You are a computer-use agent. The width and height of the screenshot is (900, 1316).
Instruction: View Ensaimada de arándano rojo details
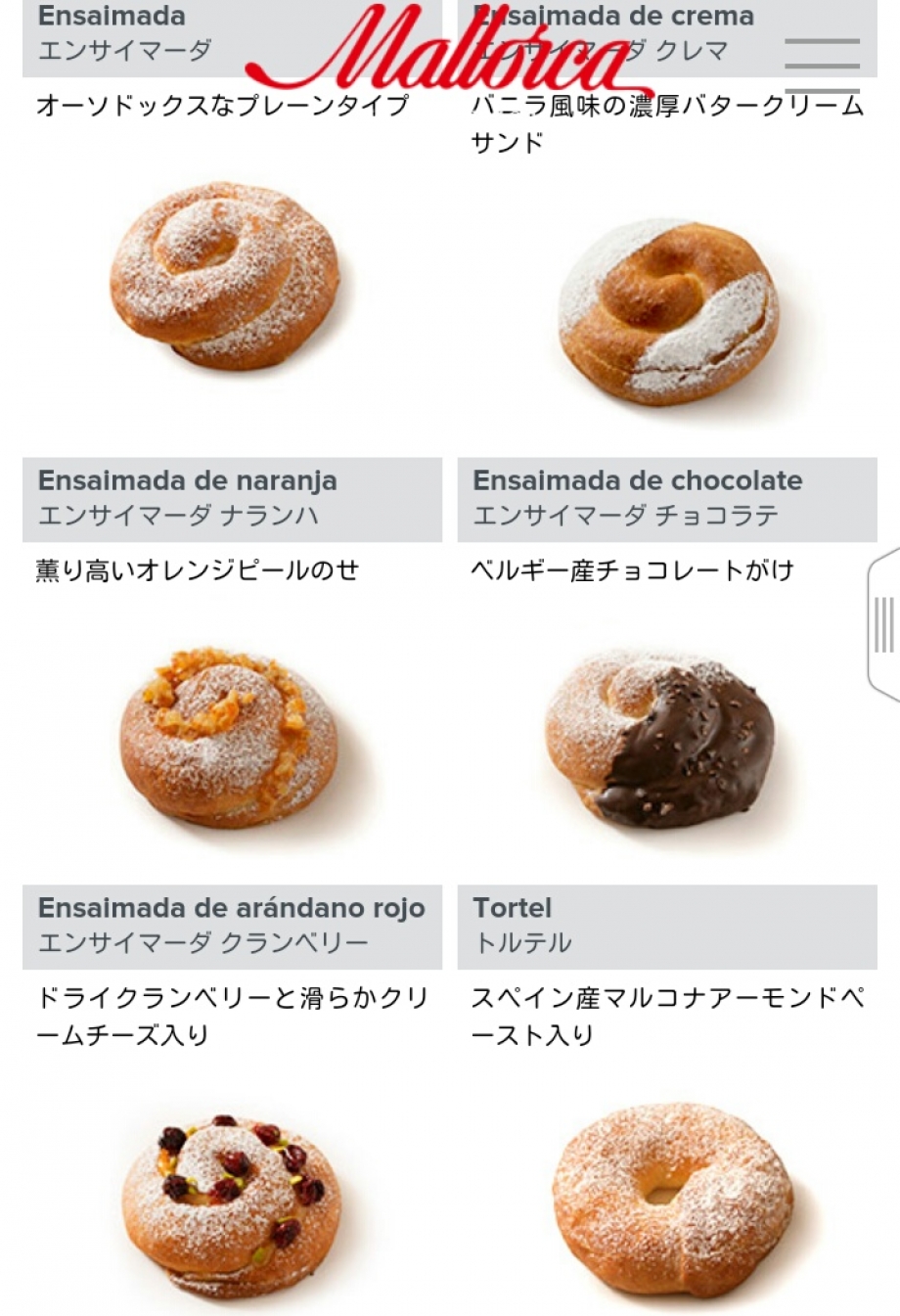click(x=231, y=1203)
